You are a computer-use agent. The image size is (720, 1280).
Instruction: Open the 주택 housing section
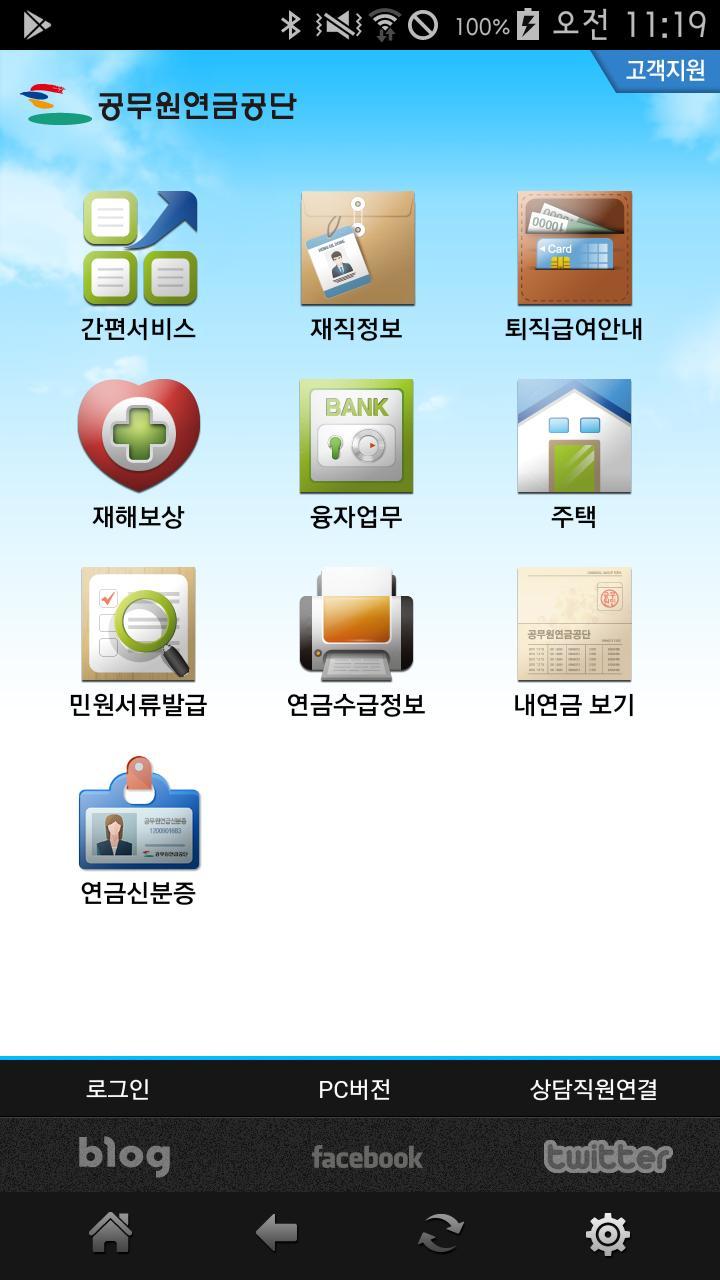(574, 435)
